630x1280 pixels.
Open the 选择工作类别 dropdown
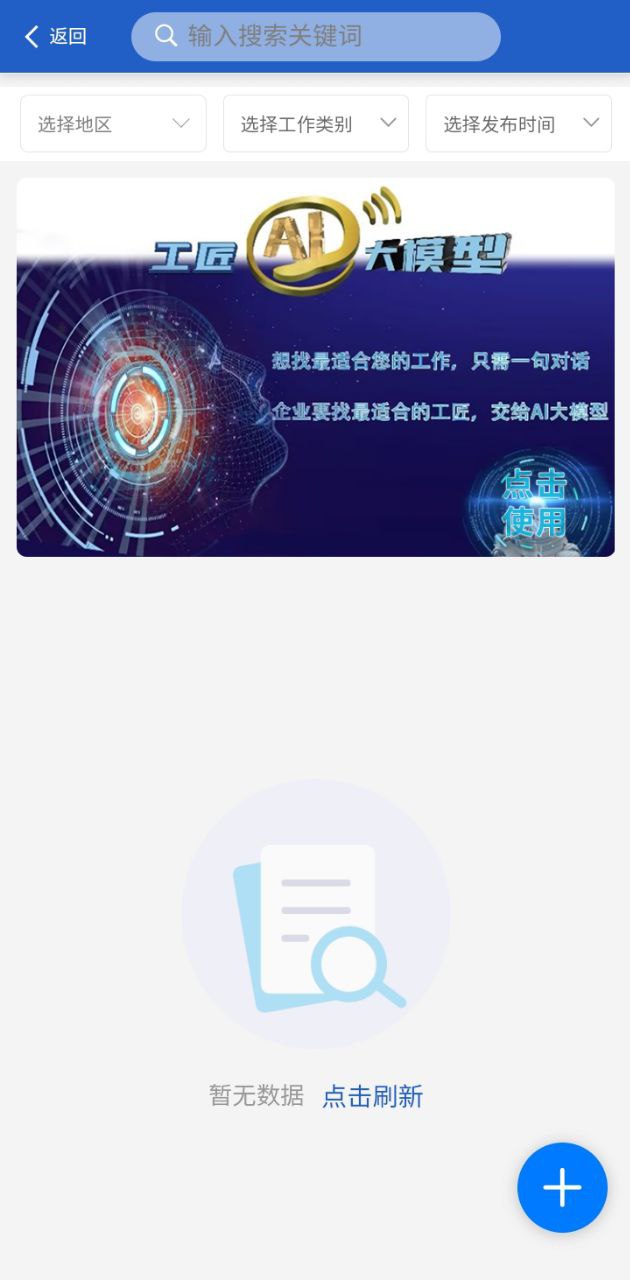tap(316, 124)
